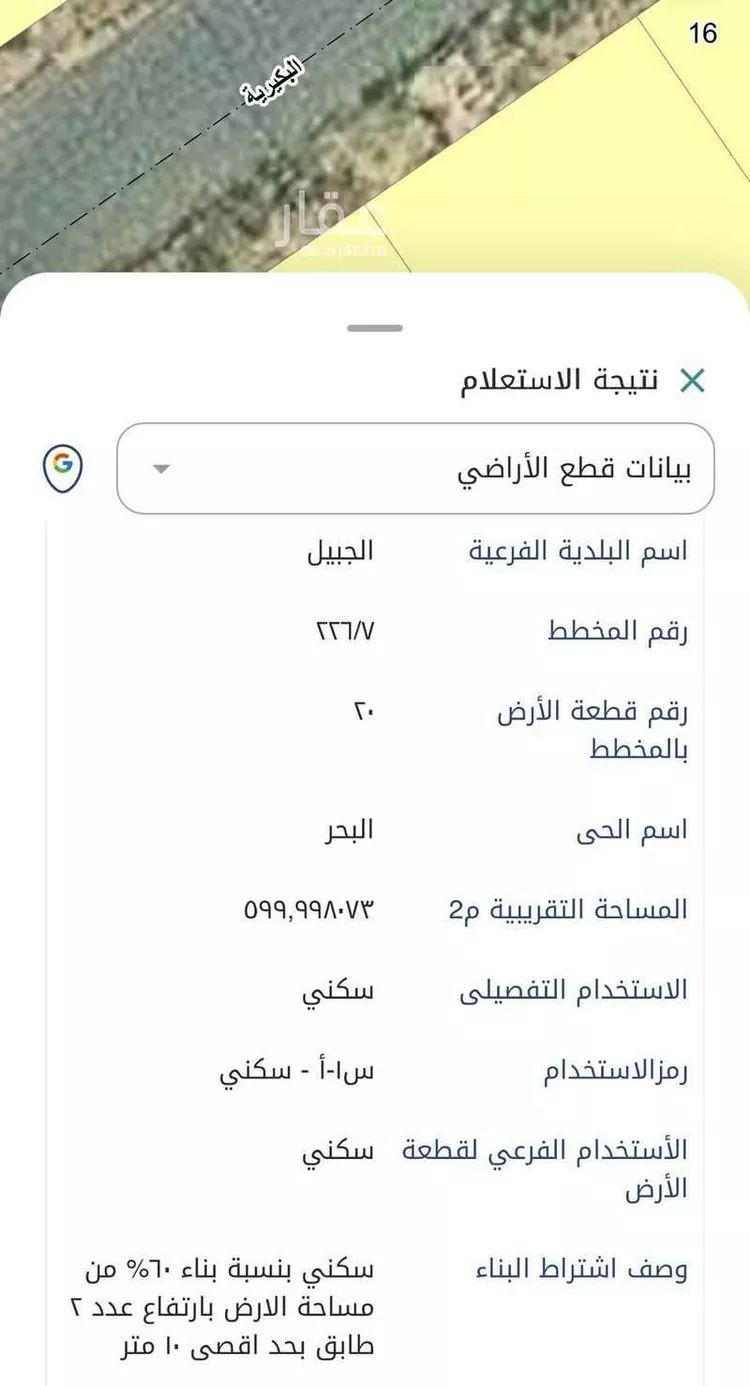Open the بيانات قطع الأراضي dropdown

click(415, 466)
